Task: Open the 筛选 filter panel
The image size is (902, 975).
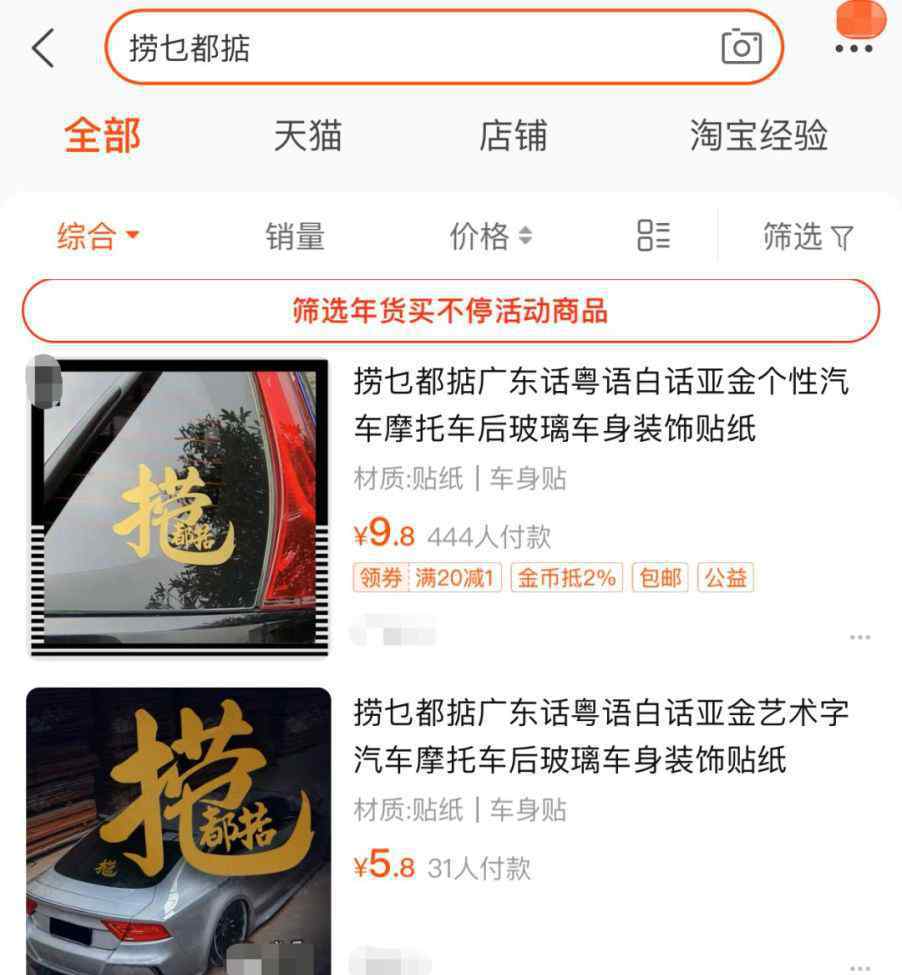Action: pyautogui.click(x=808, y=237)
